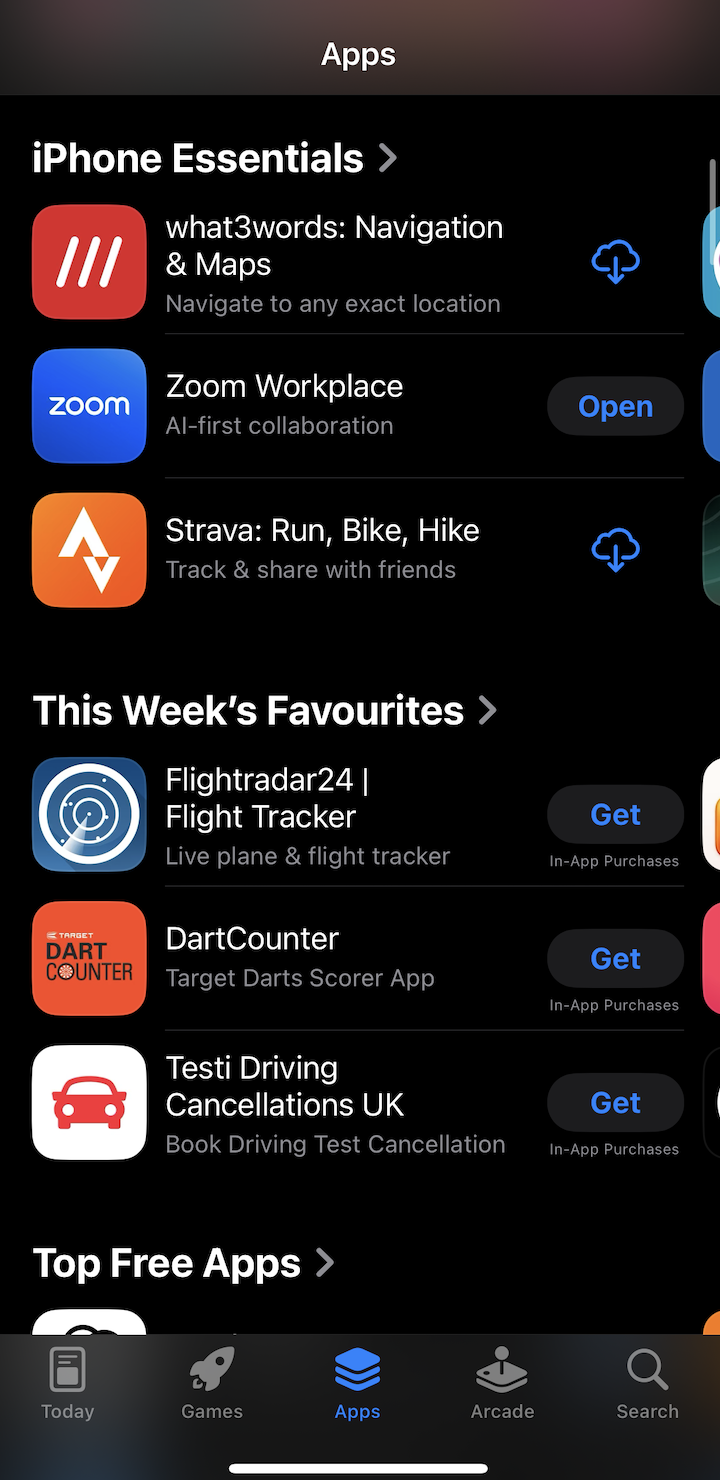The width and height of the screenshot is (720, 1480).
Task: Switch to the Search tab
Action: tap(647, 1384)
